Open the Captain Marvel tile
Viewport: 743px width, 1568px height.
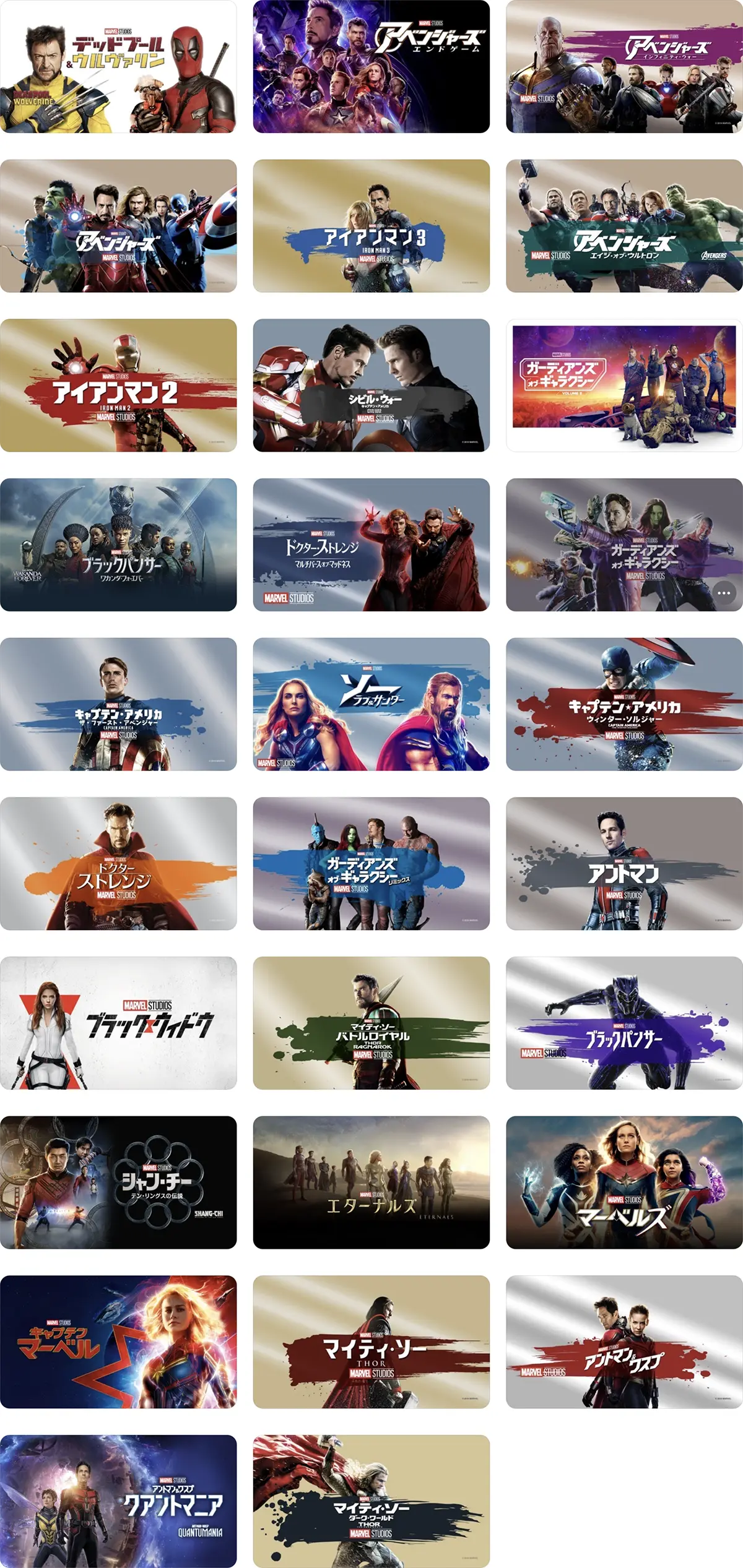[x=118, y=1342]
